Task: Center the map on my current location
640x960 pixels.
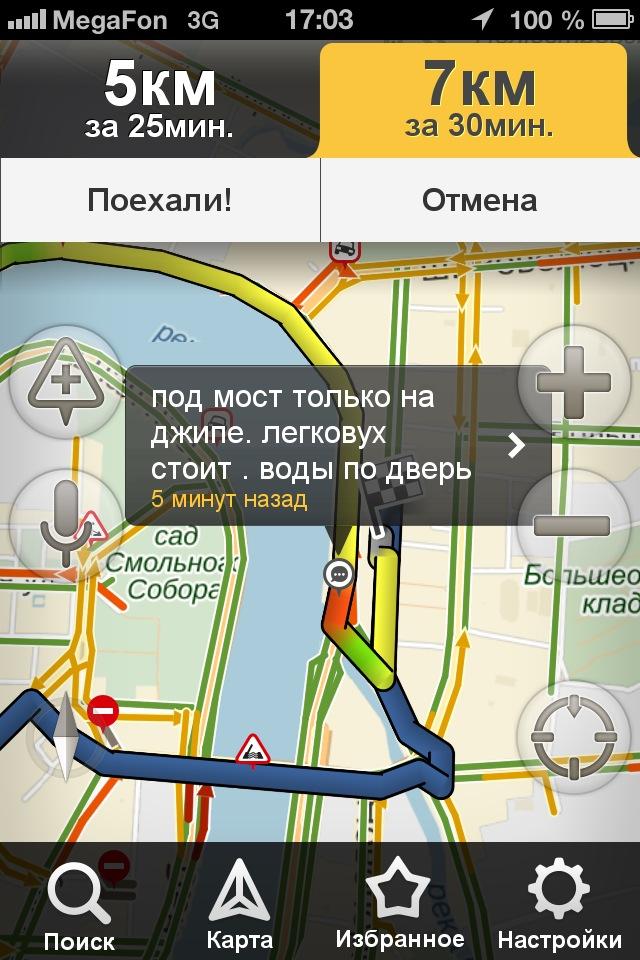Action: point(573,738)
